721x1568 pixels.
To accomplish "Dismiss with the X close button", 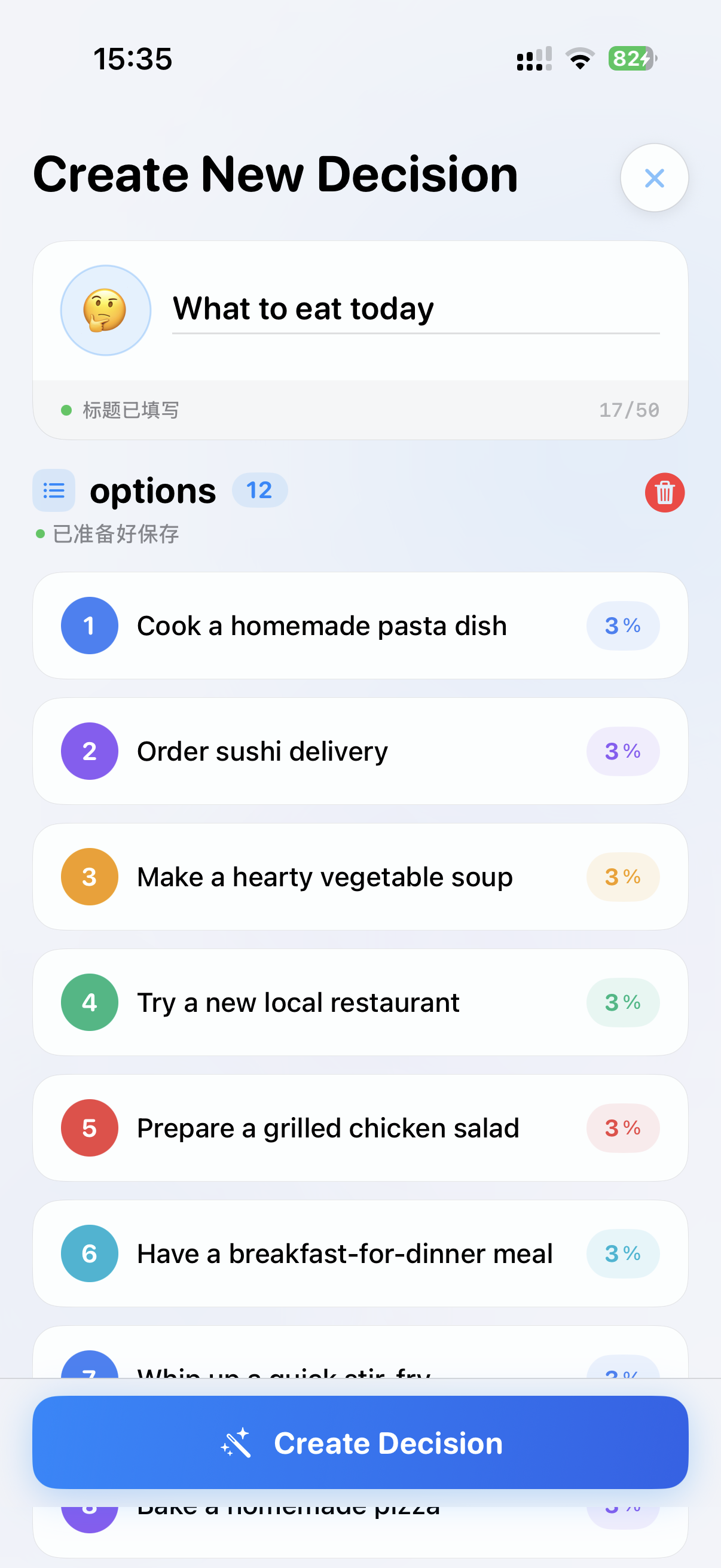I will click(653, 178).
